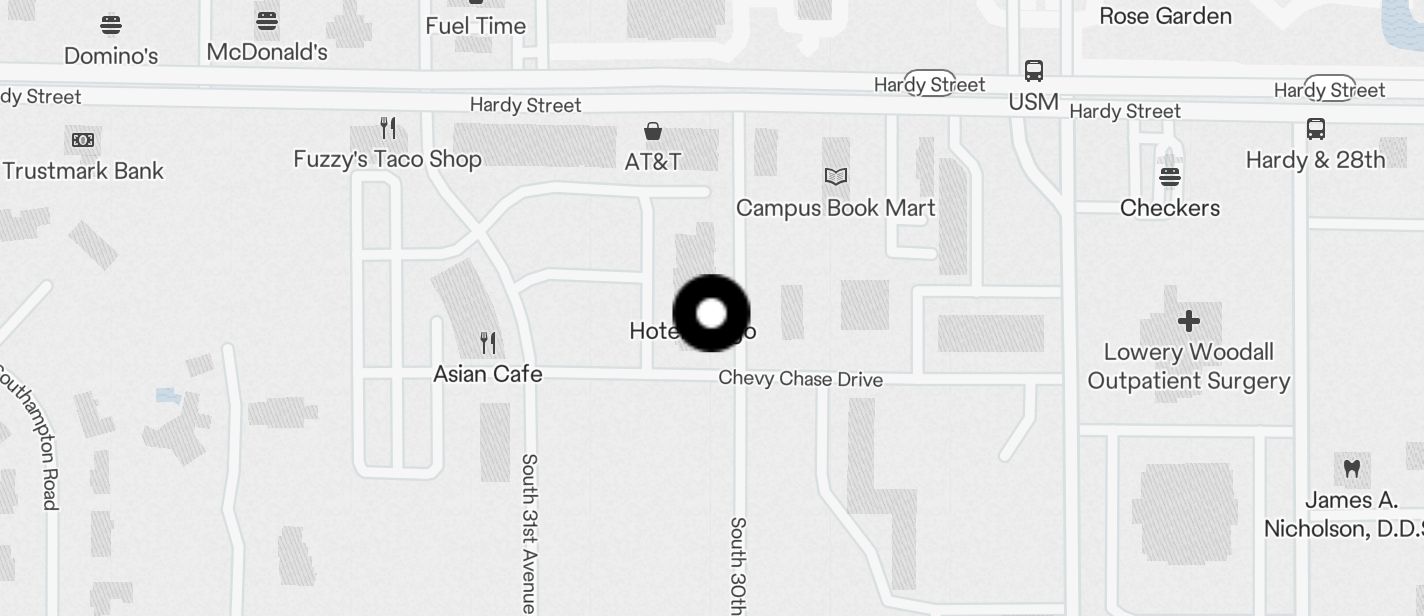Viewport: 1424px width, 616px height.
Task: Tap the black location marker pin
Action: pos(711,313)
